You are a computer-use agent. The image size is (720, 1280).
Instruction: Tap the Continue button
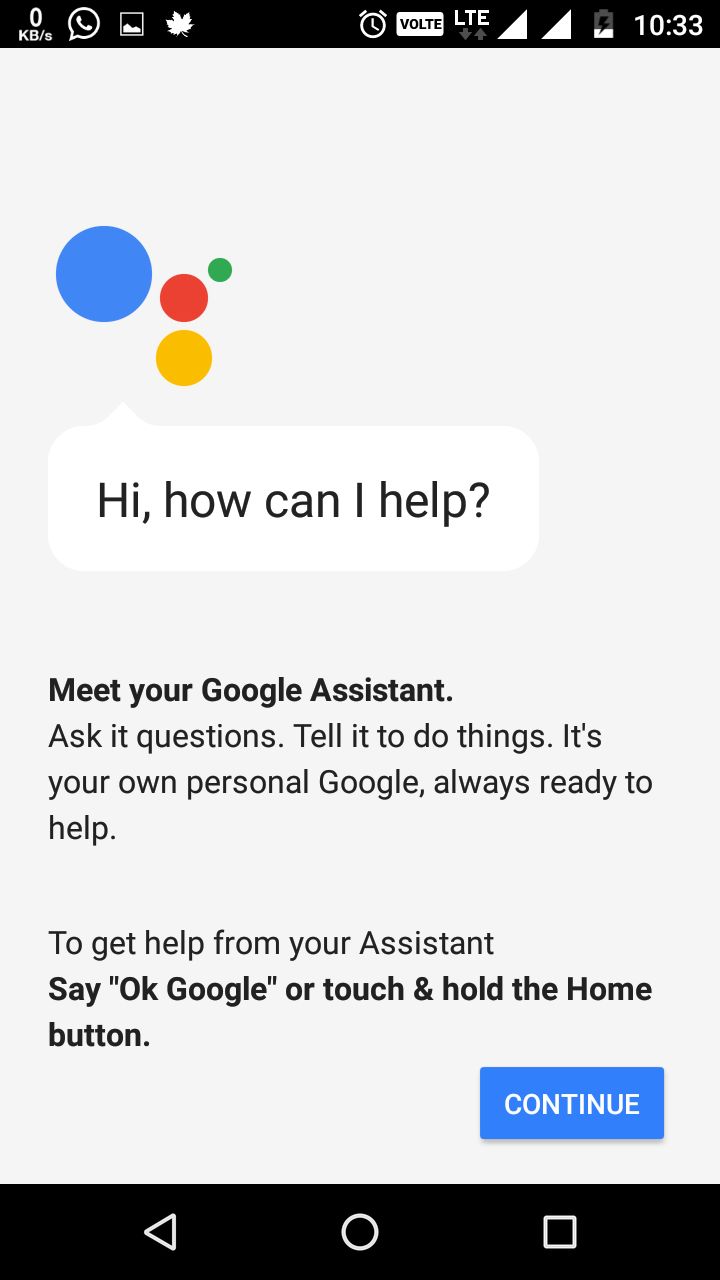(571, 1103)
